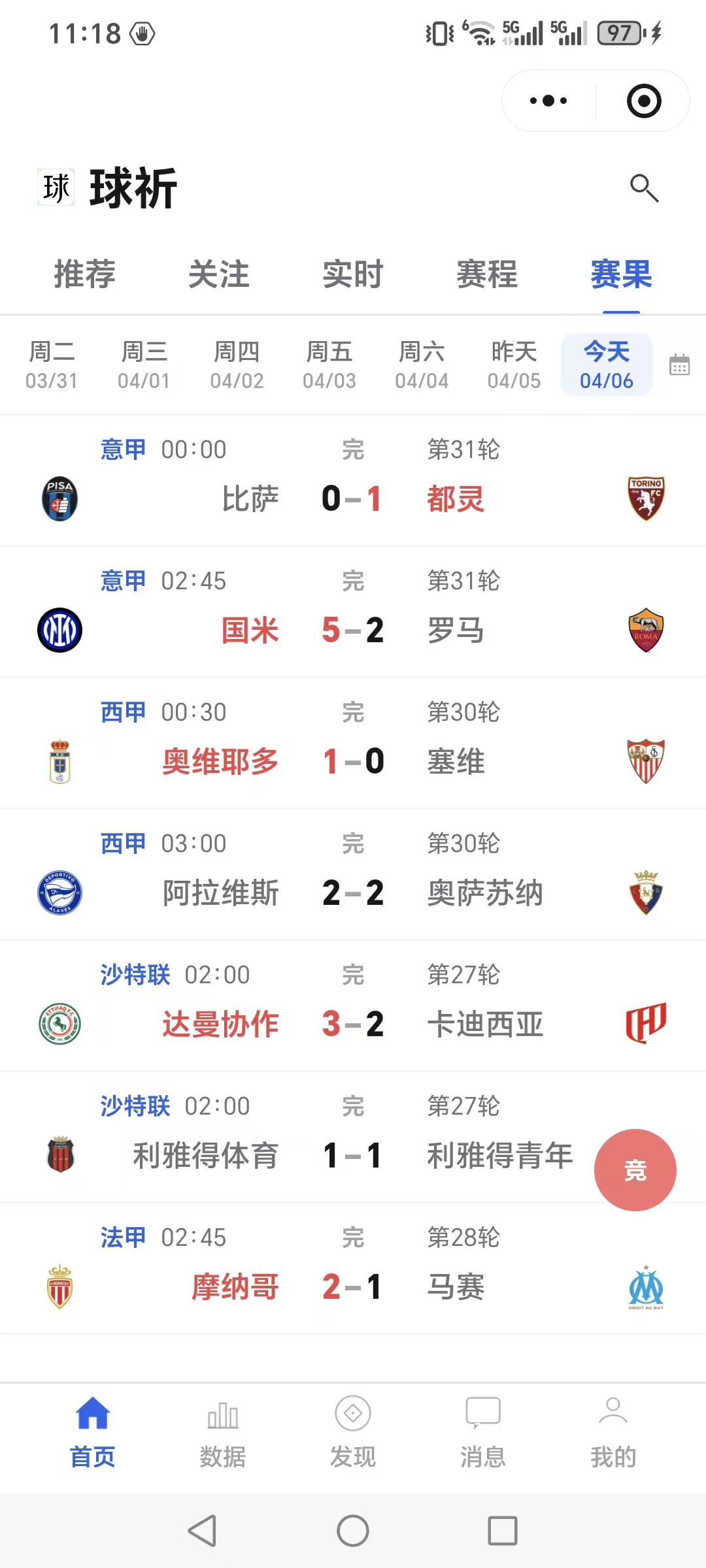Open the calendar date picker icon

679,365
